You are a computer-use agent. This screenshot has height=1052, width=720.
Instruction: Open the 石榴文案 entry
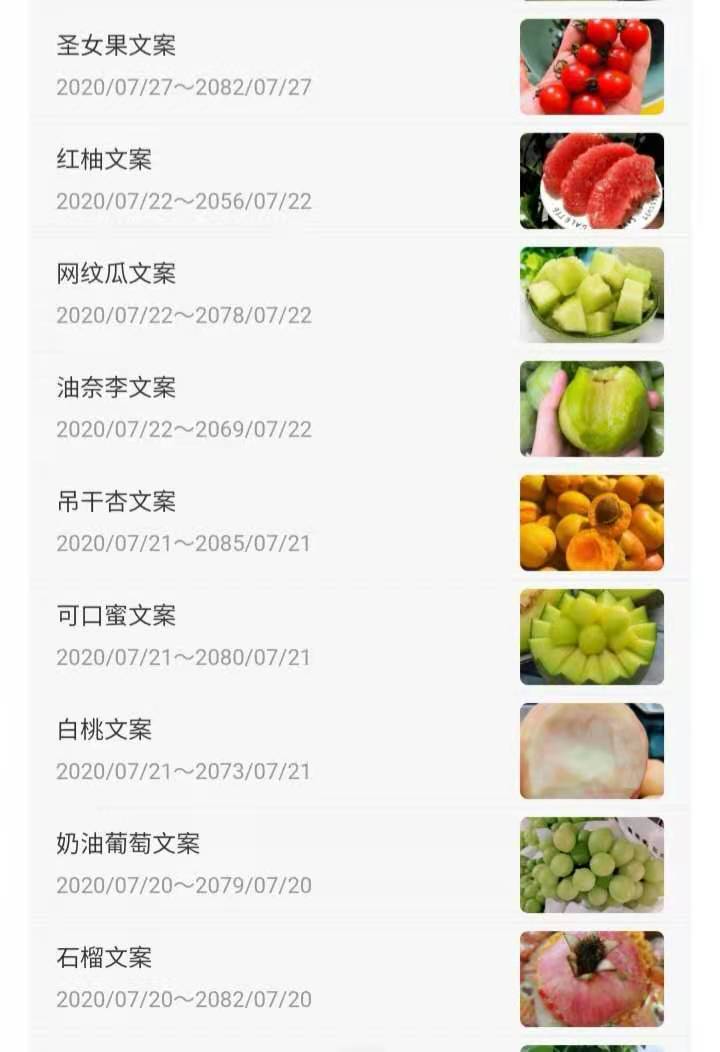click(x=104, y=958)
